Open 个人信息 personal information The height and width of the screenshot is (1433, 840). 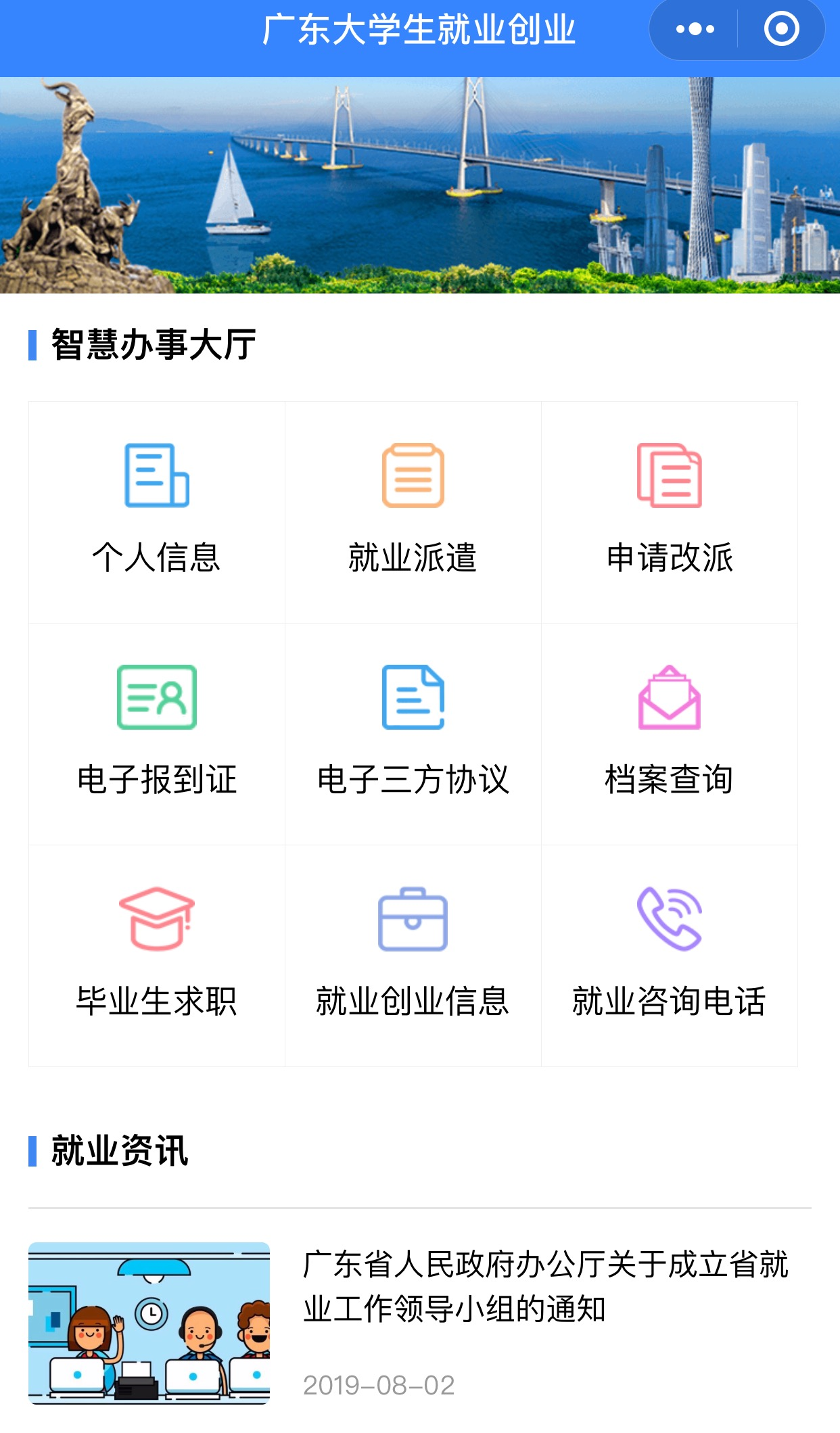coord(157,511)
